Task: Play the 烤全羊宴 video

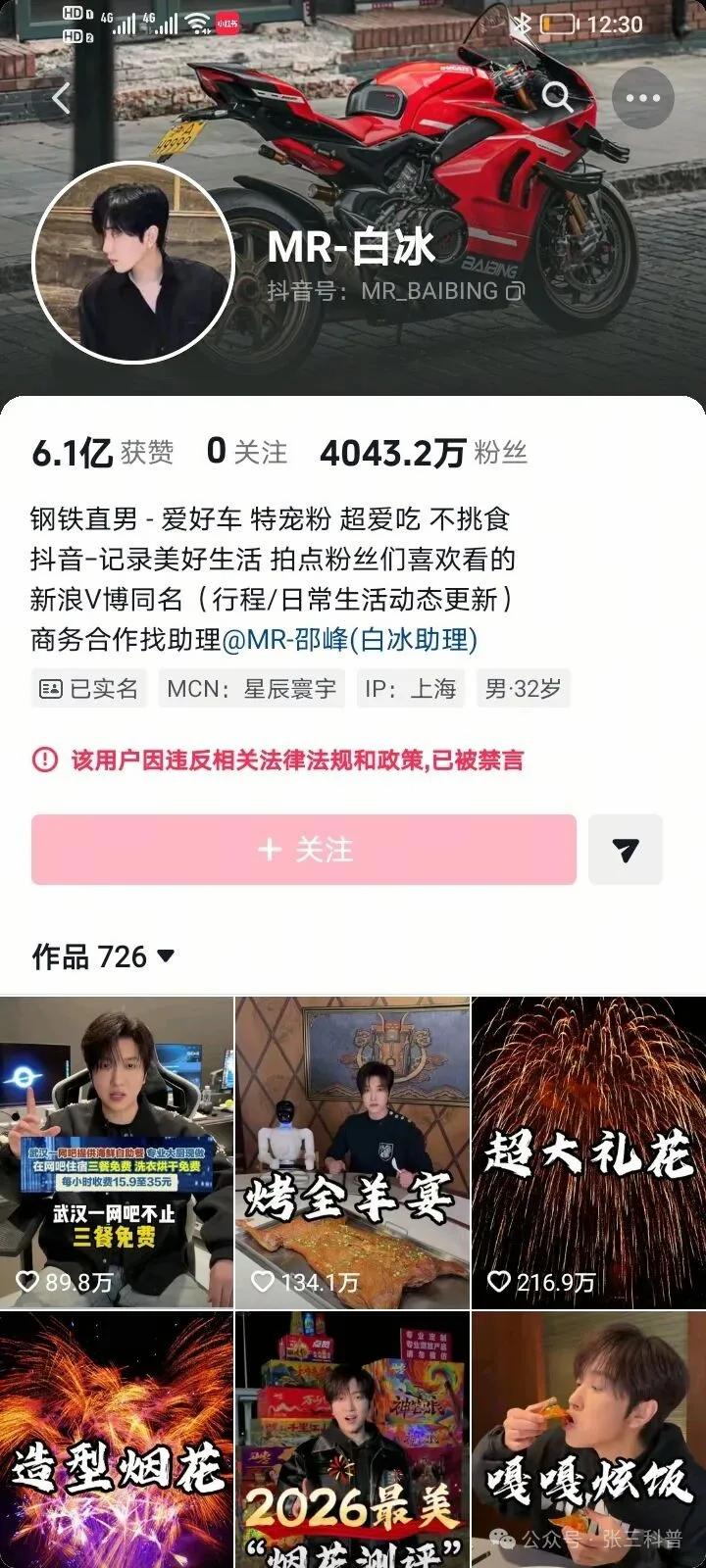Action: (x=353, y=1152)
